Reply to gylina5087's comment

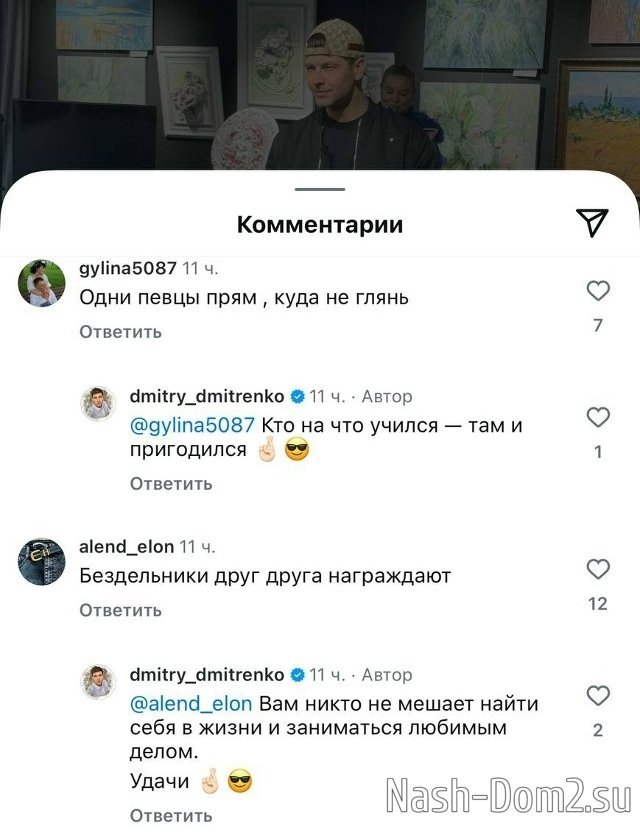[120, 332]
